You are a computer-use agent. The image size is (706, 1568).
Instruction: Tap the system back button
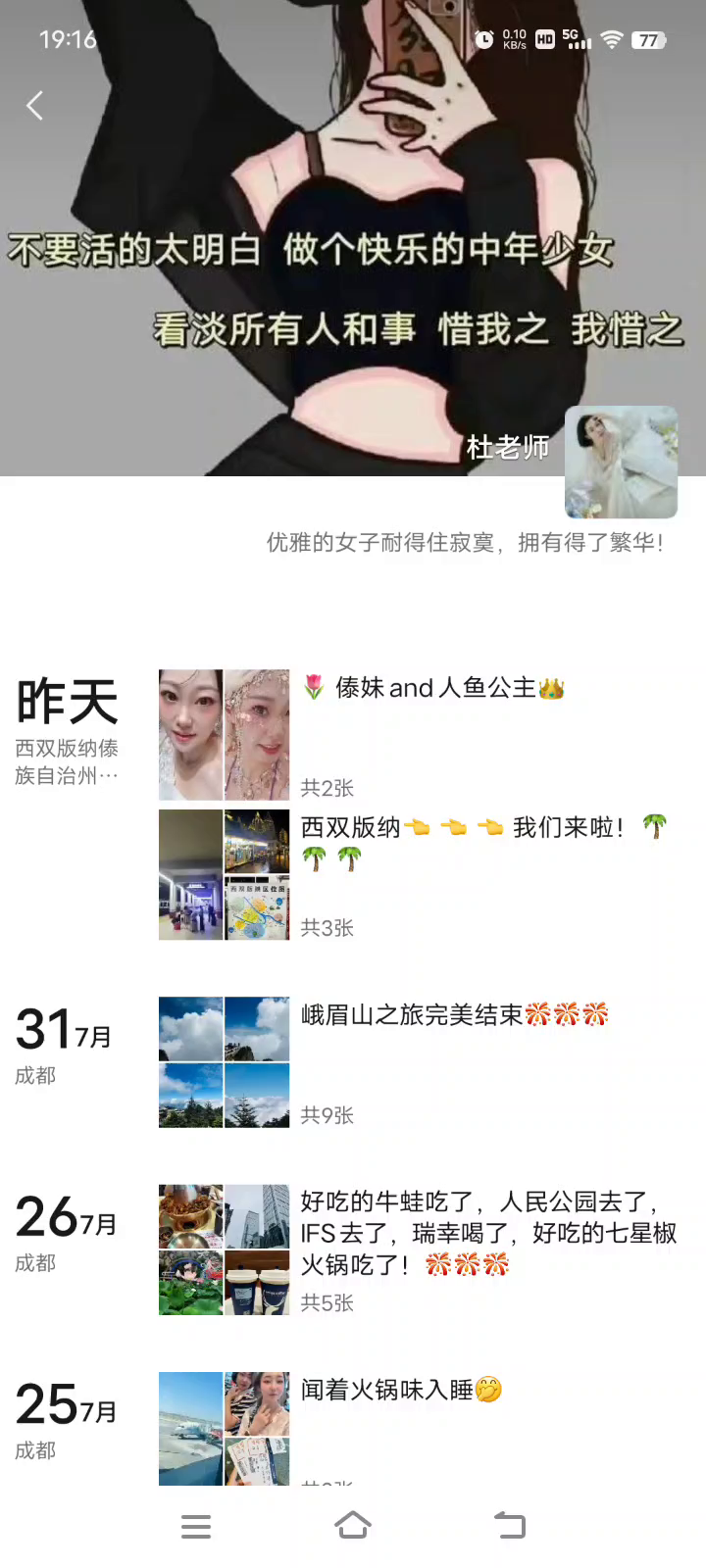point(510,1526)
